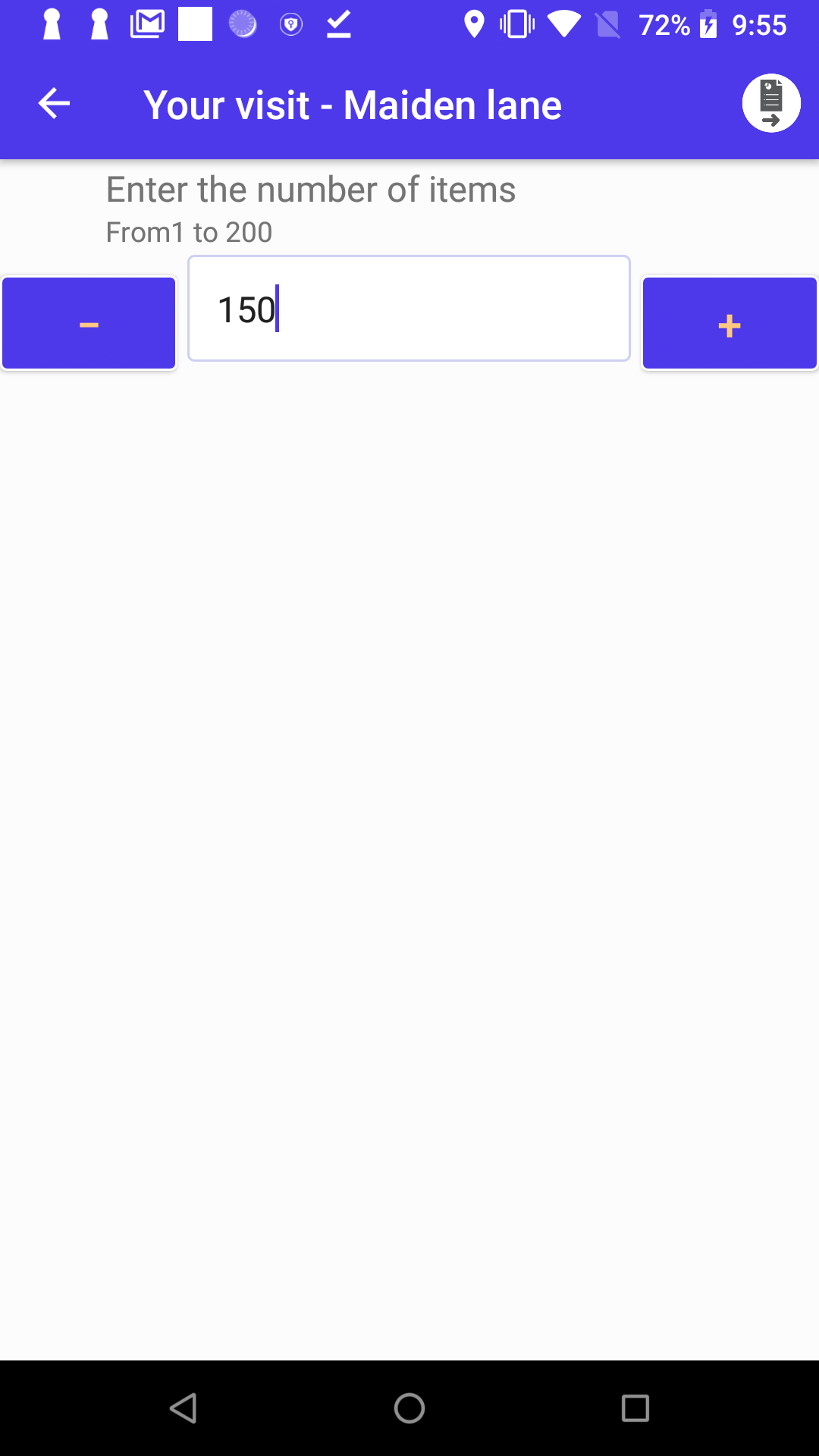Open the recent apps overview
The image size is (819, 1456).
635,1408
